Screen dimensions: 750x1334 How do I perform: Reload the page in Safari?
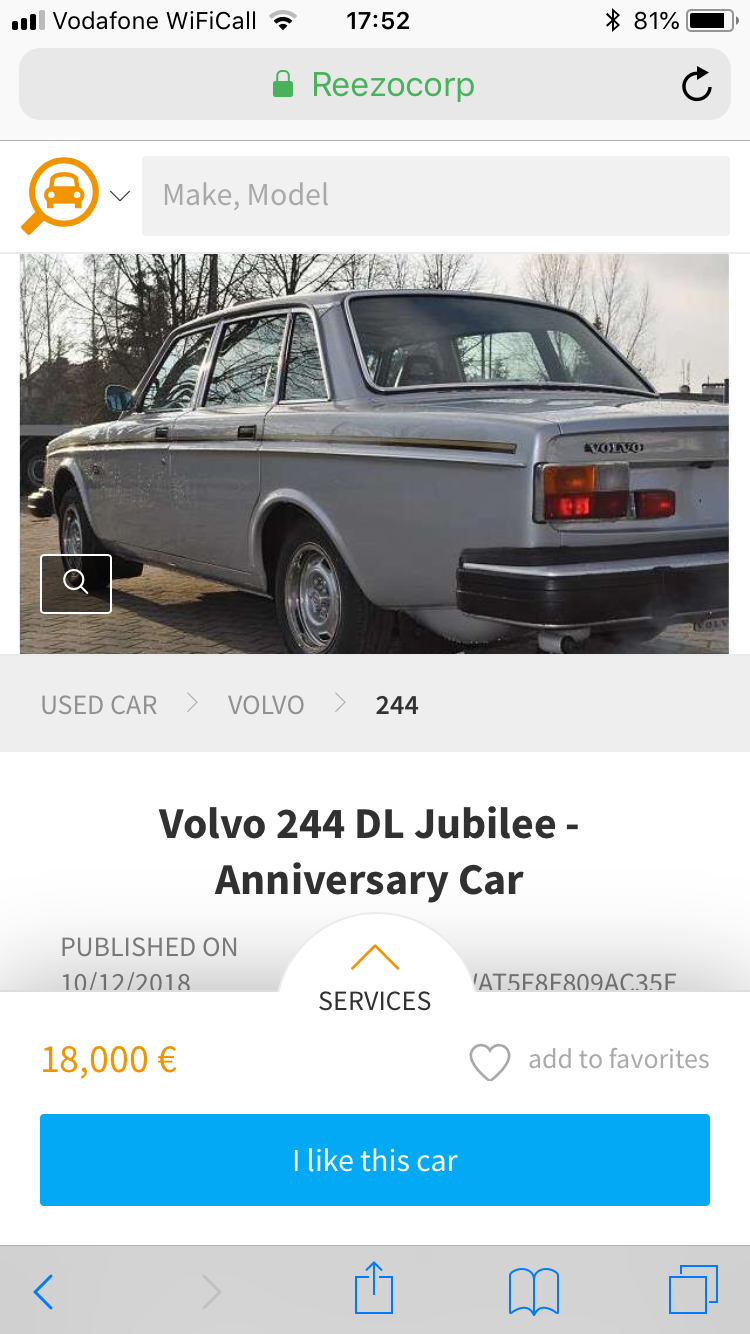point(696,85)
